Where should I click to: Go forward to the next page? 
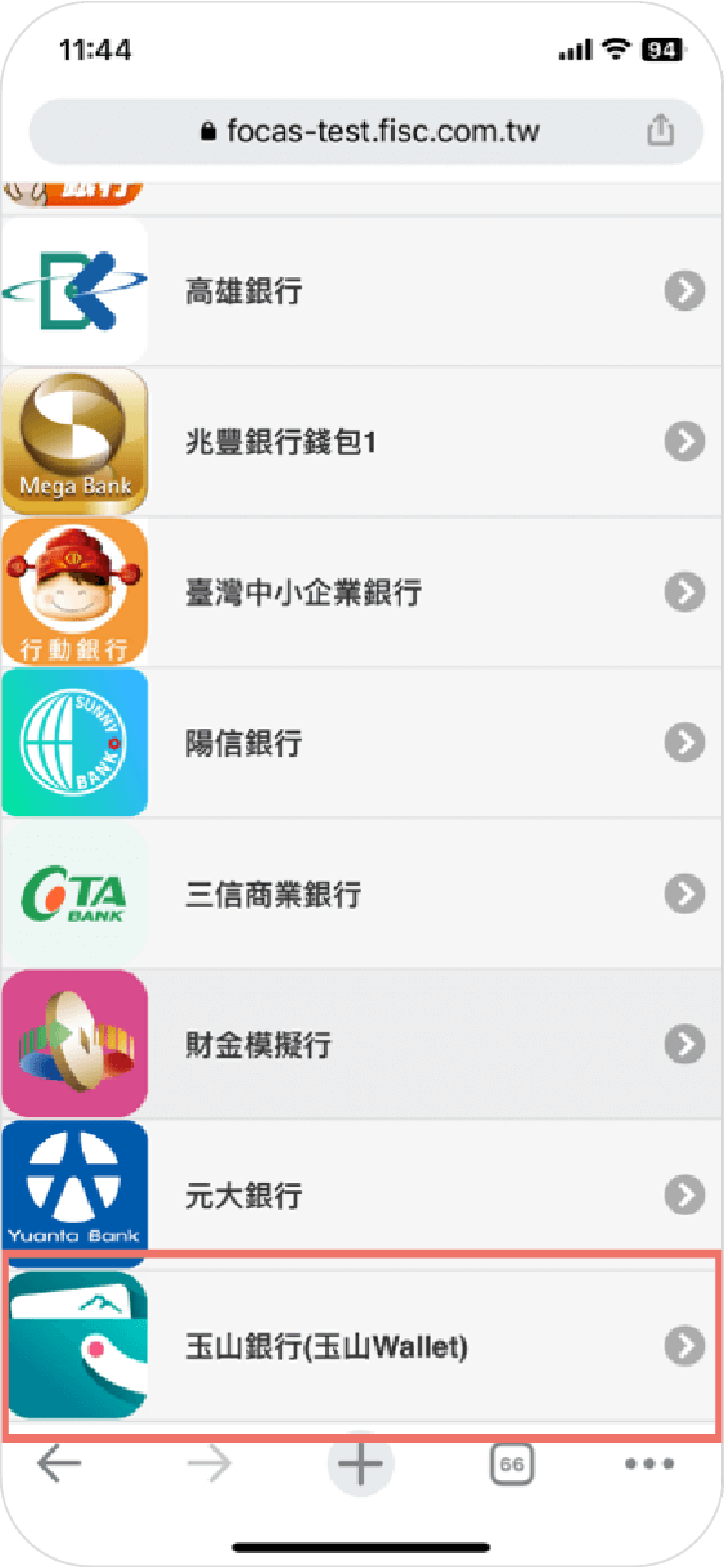click(210, 1464)
